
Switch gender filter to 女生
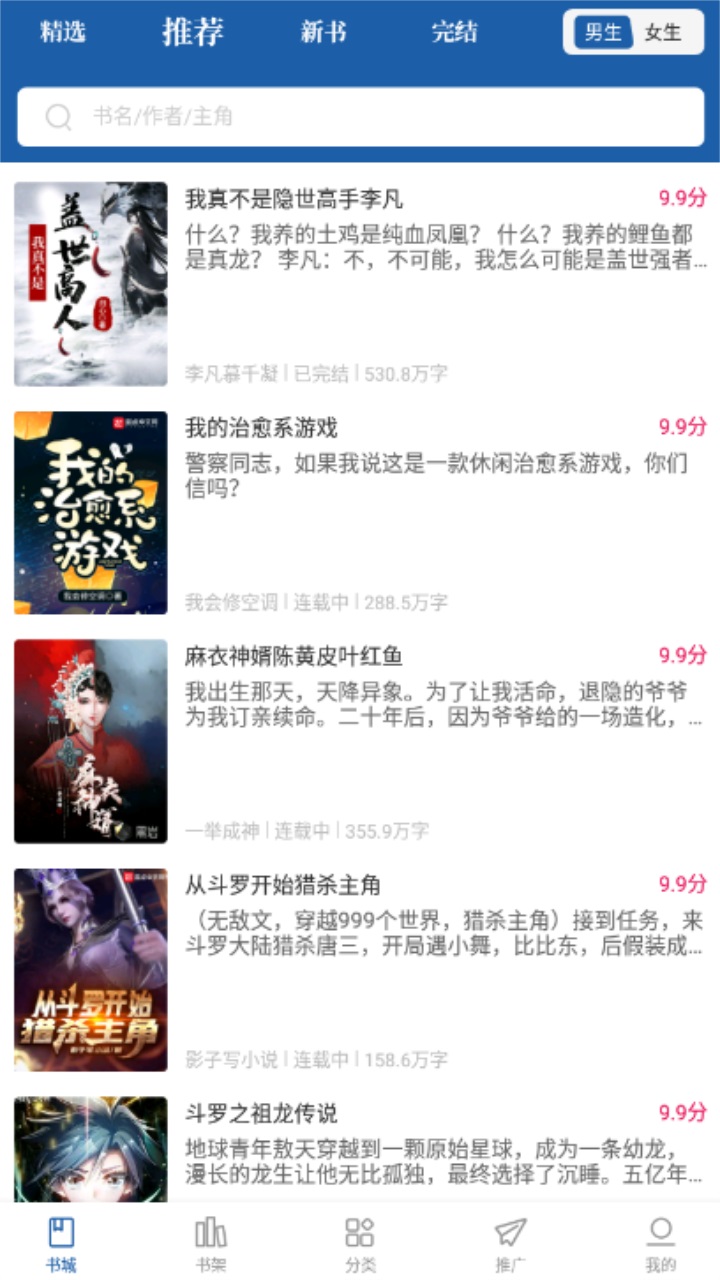(x=664, y=31)
